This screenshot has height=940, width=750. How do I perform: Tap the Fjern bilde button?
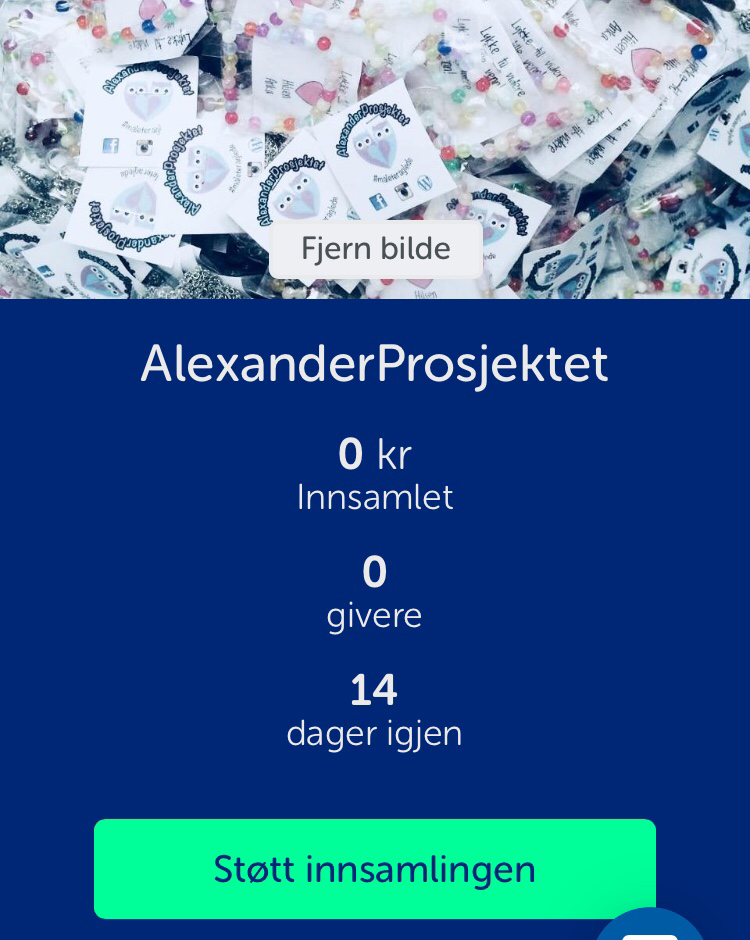(x=376, y=249)
